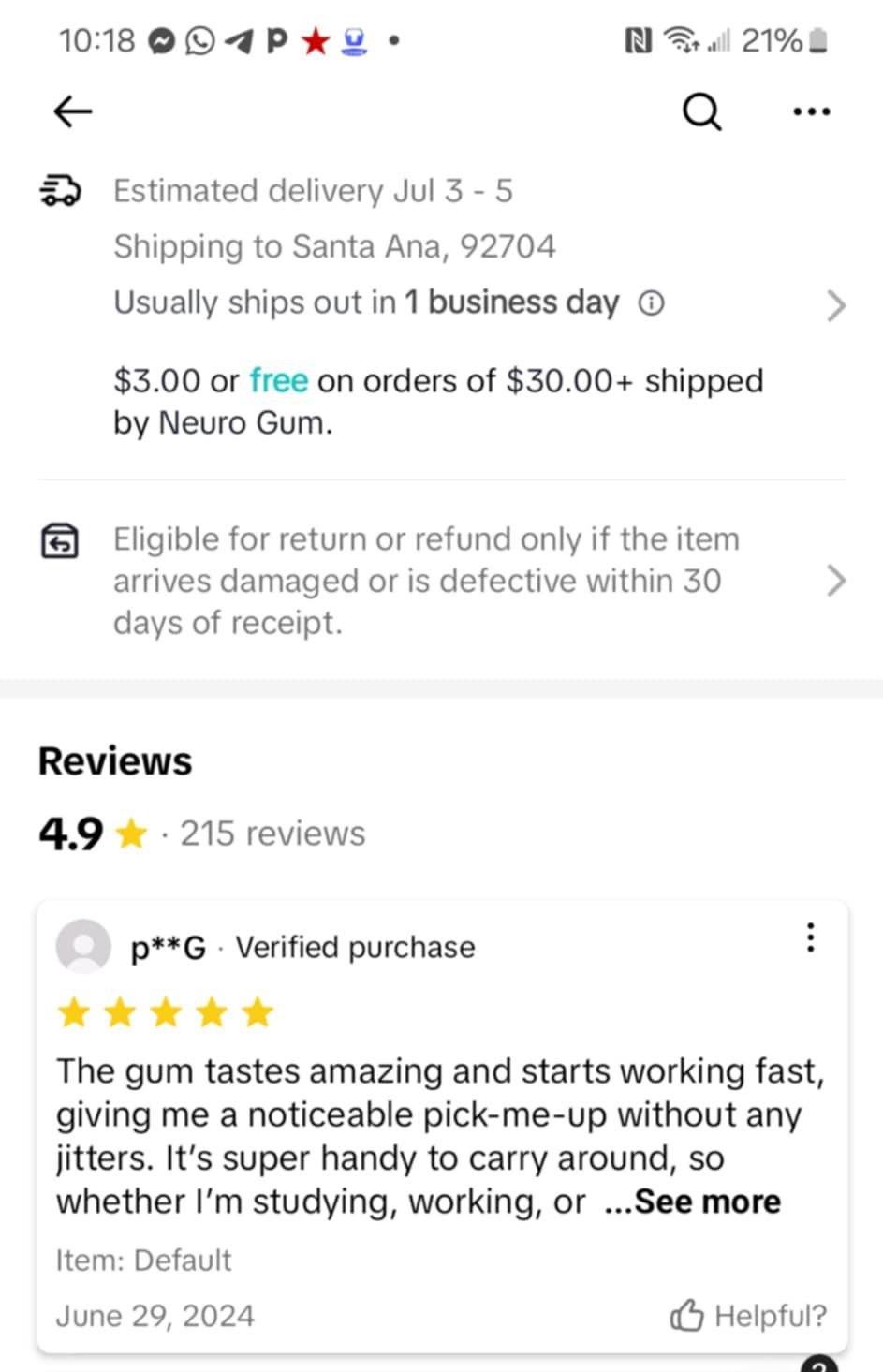Expand p**G's review with See more
Viewport: 883px width, 1372px height.
[x=693, y=1202]
